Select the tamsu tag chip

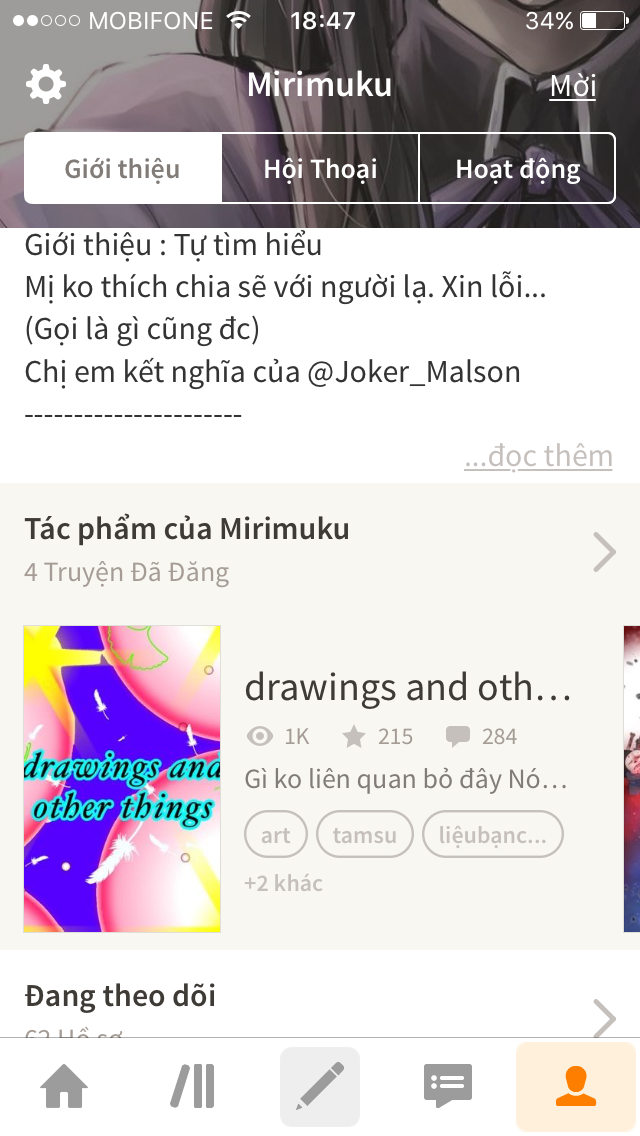364,835
